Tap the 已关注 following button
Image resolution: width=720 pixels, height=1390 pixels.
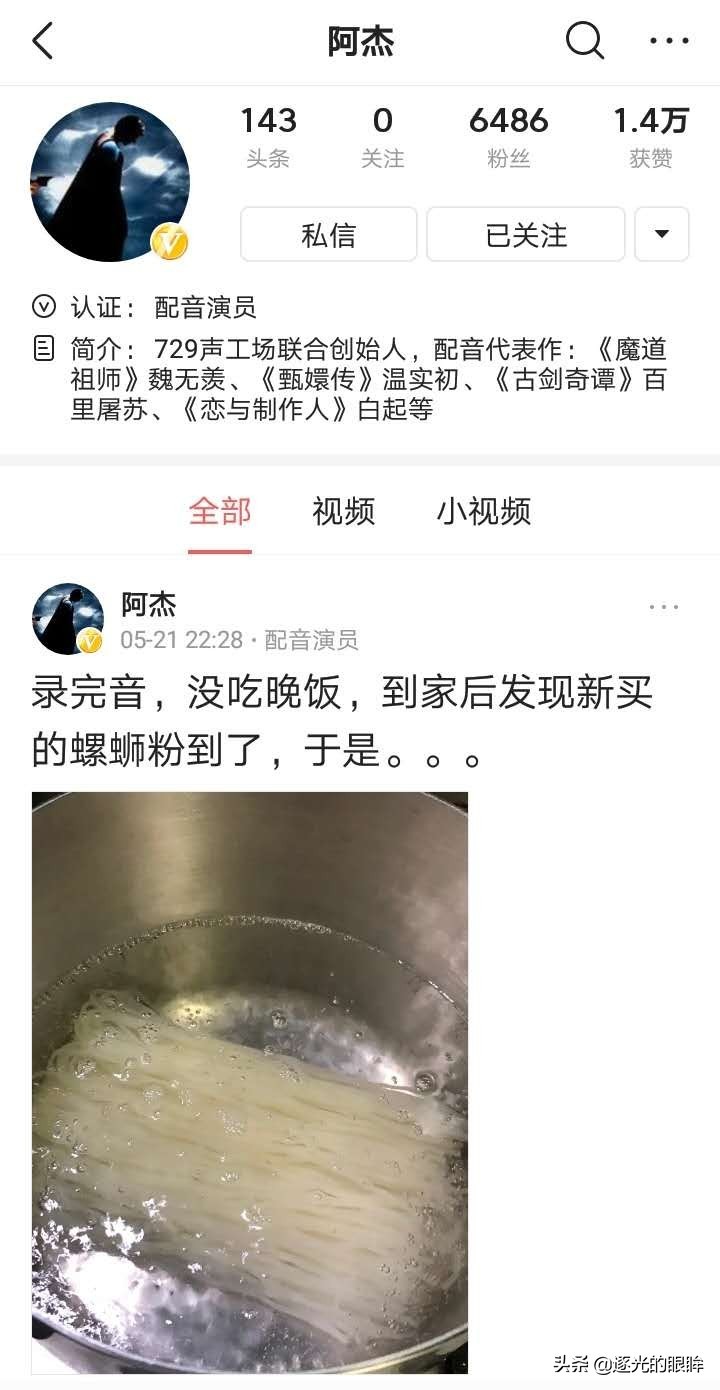[525, 235]
